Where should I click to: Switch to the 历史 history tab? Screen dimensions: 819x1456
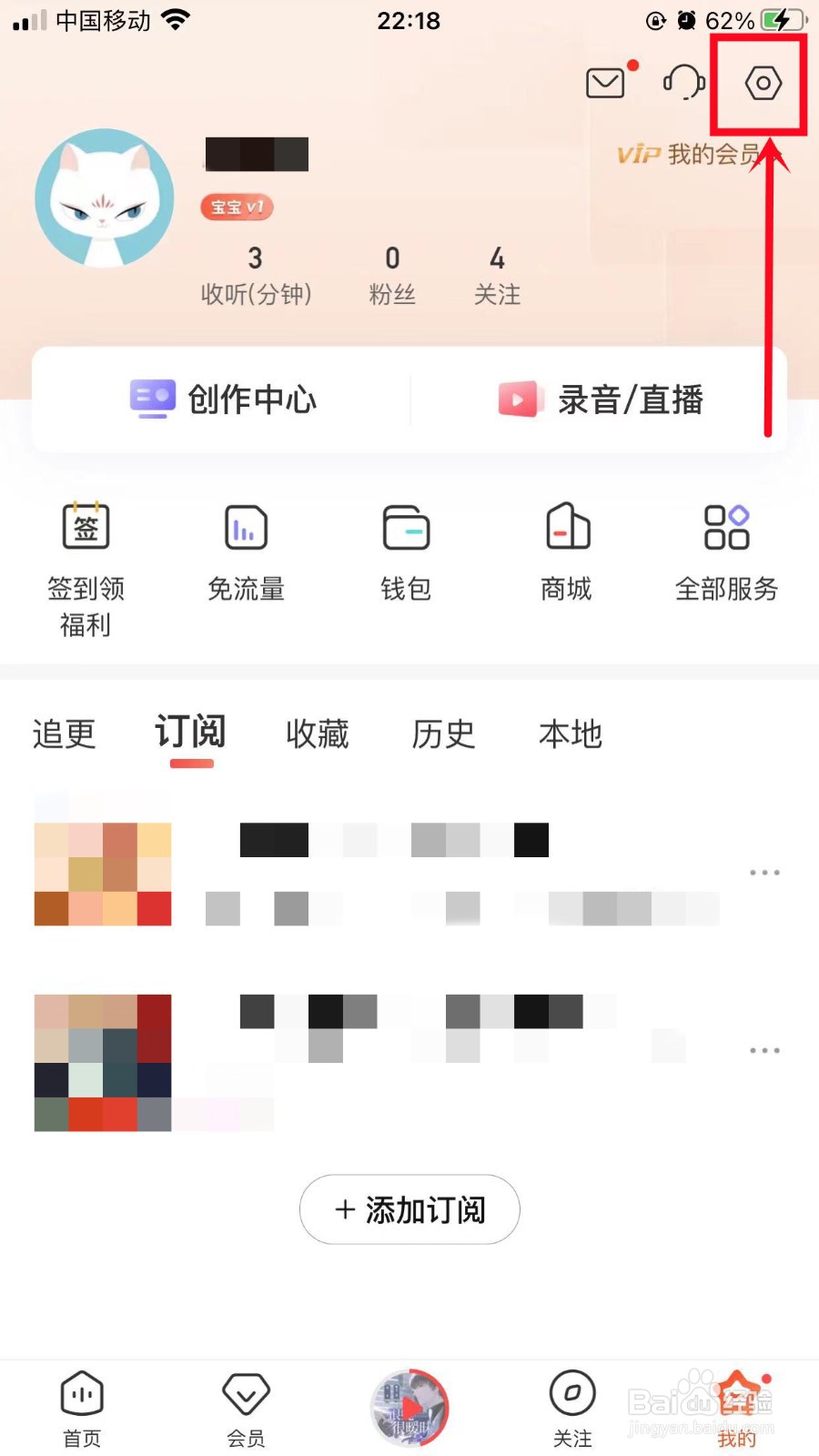point(443,735)
